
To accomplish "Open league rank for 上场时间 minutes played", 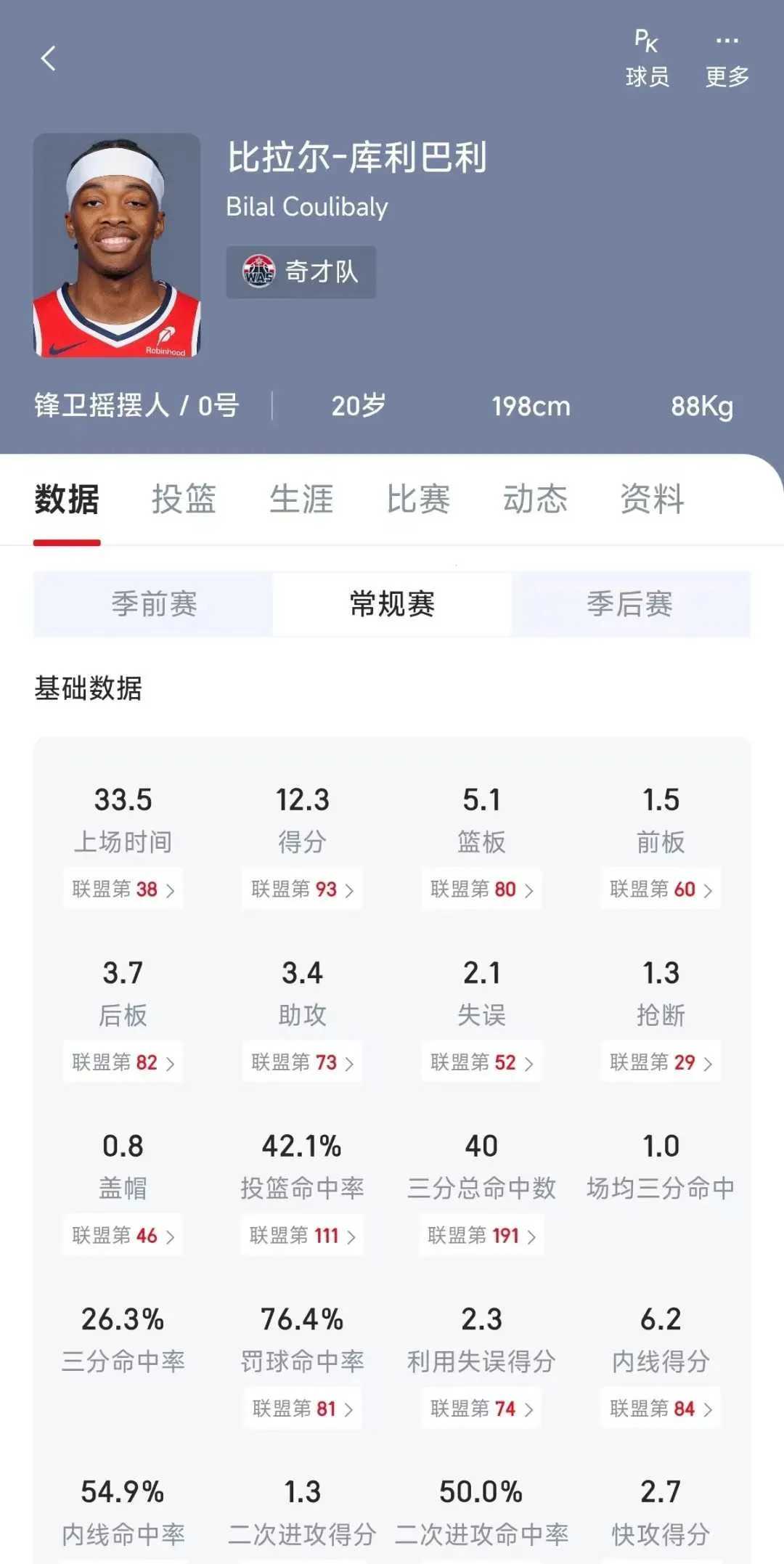I will 122,889.
